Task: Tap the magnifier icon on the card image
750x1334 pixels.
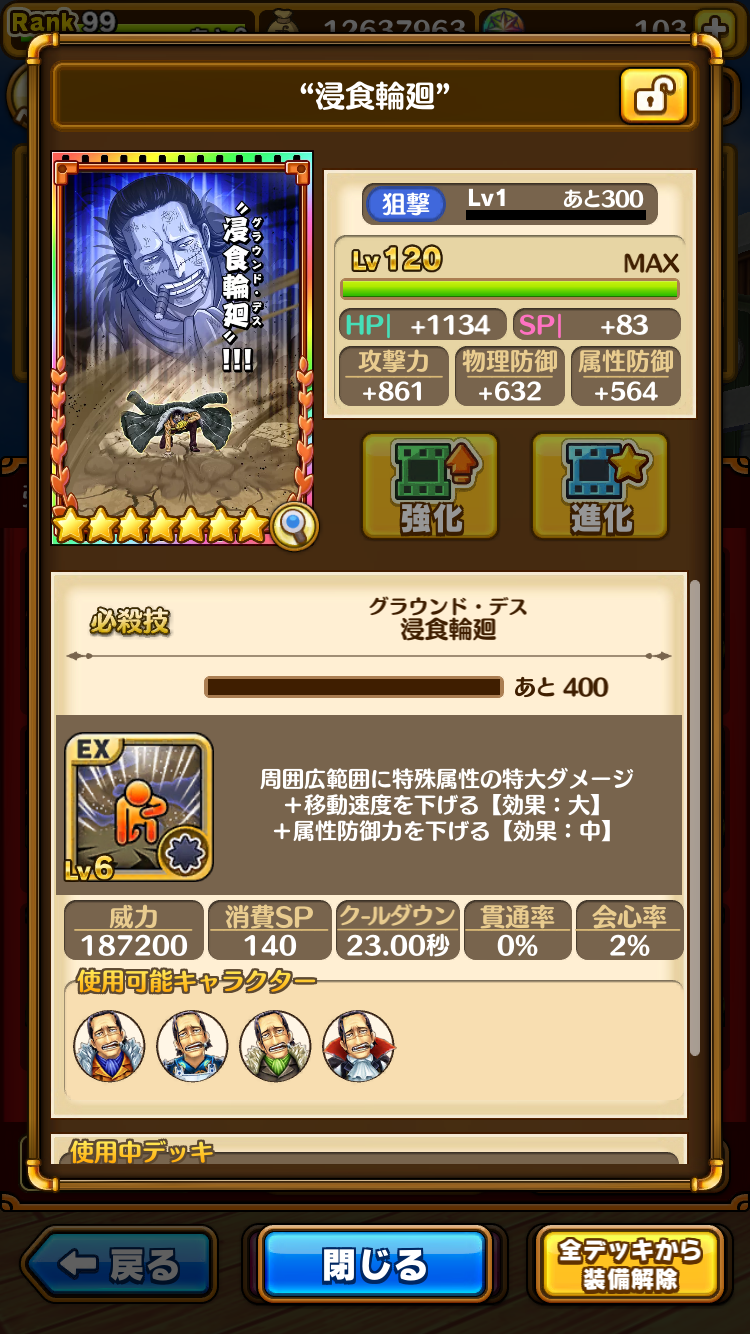Action: (x=295, y=526)
